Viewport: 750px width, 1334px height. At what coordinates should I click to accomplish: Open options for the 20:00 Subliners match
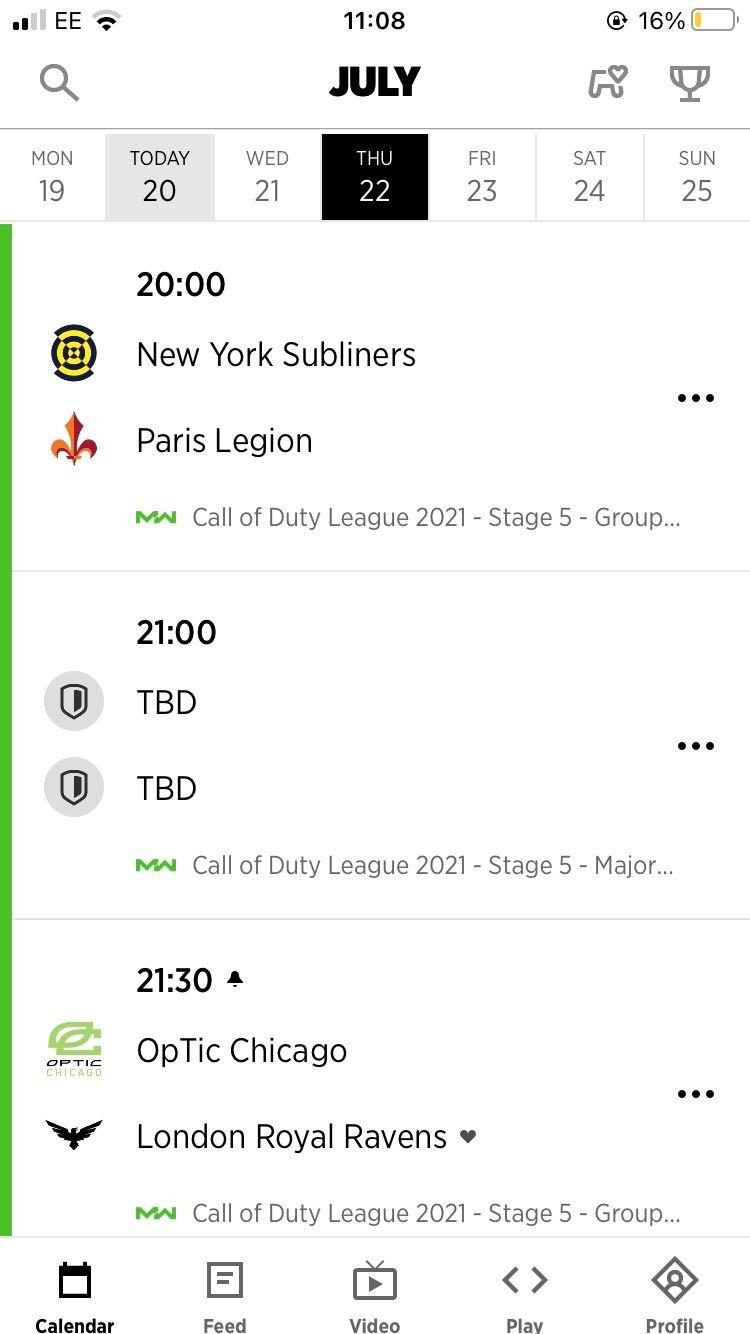(x=696, y=398)
